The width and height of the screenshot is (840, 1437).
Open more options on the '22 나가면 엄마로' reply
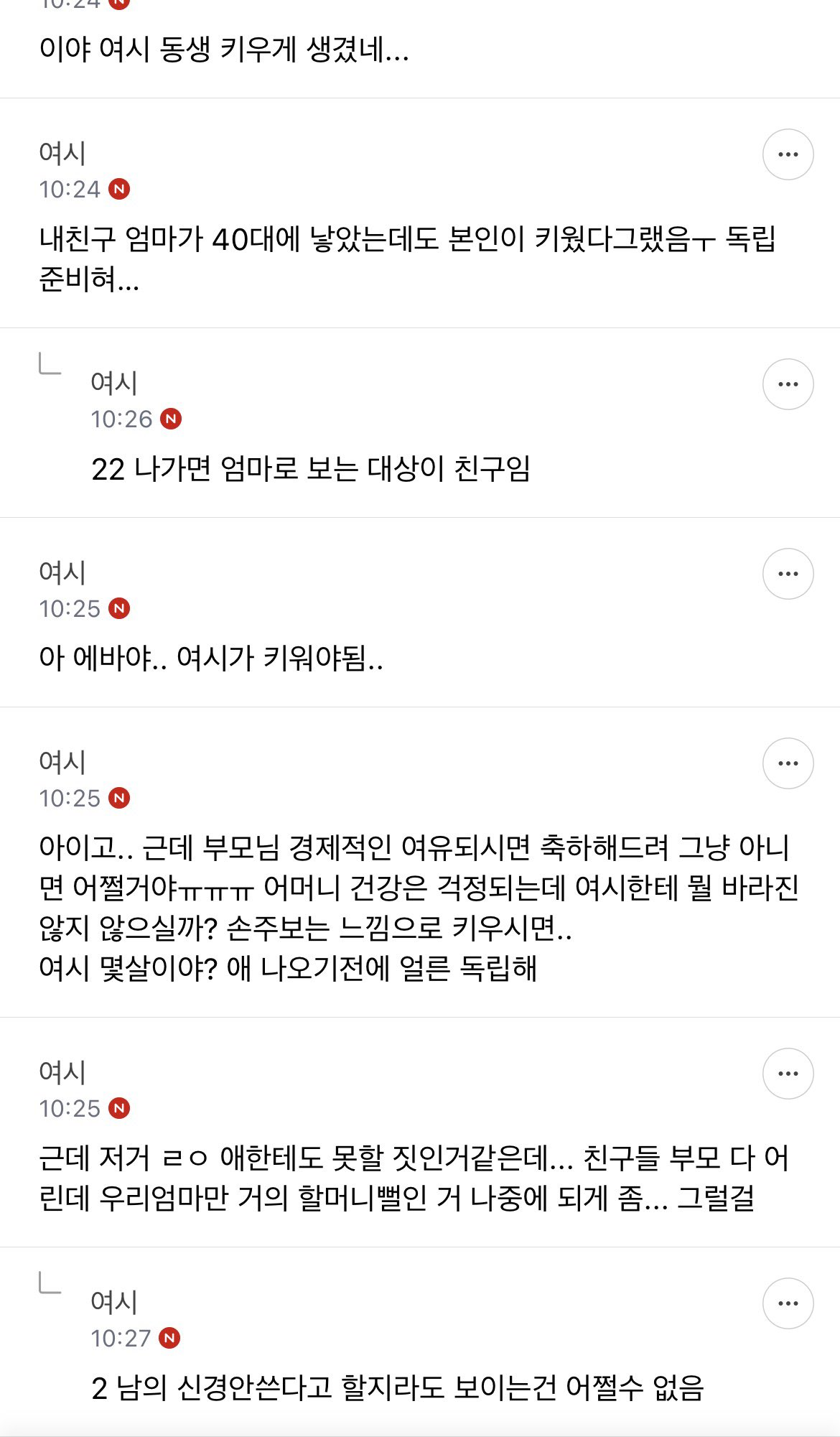click(x=788, y=384)
